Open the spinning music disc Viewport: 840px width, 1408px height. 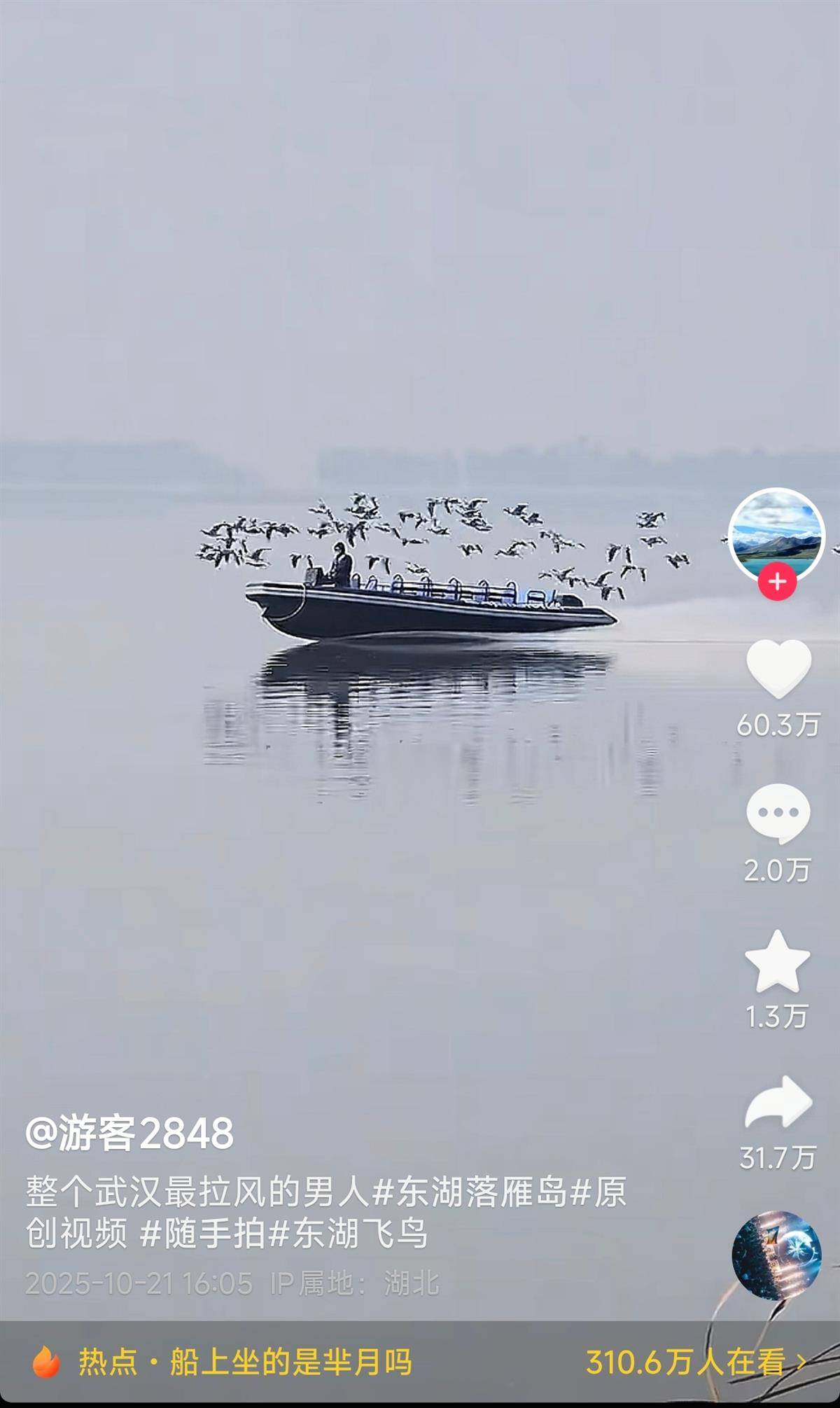click(x=776, y=1256)
